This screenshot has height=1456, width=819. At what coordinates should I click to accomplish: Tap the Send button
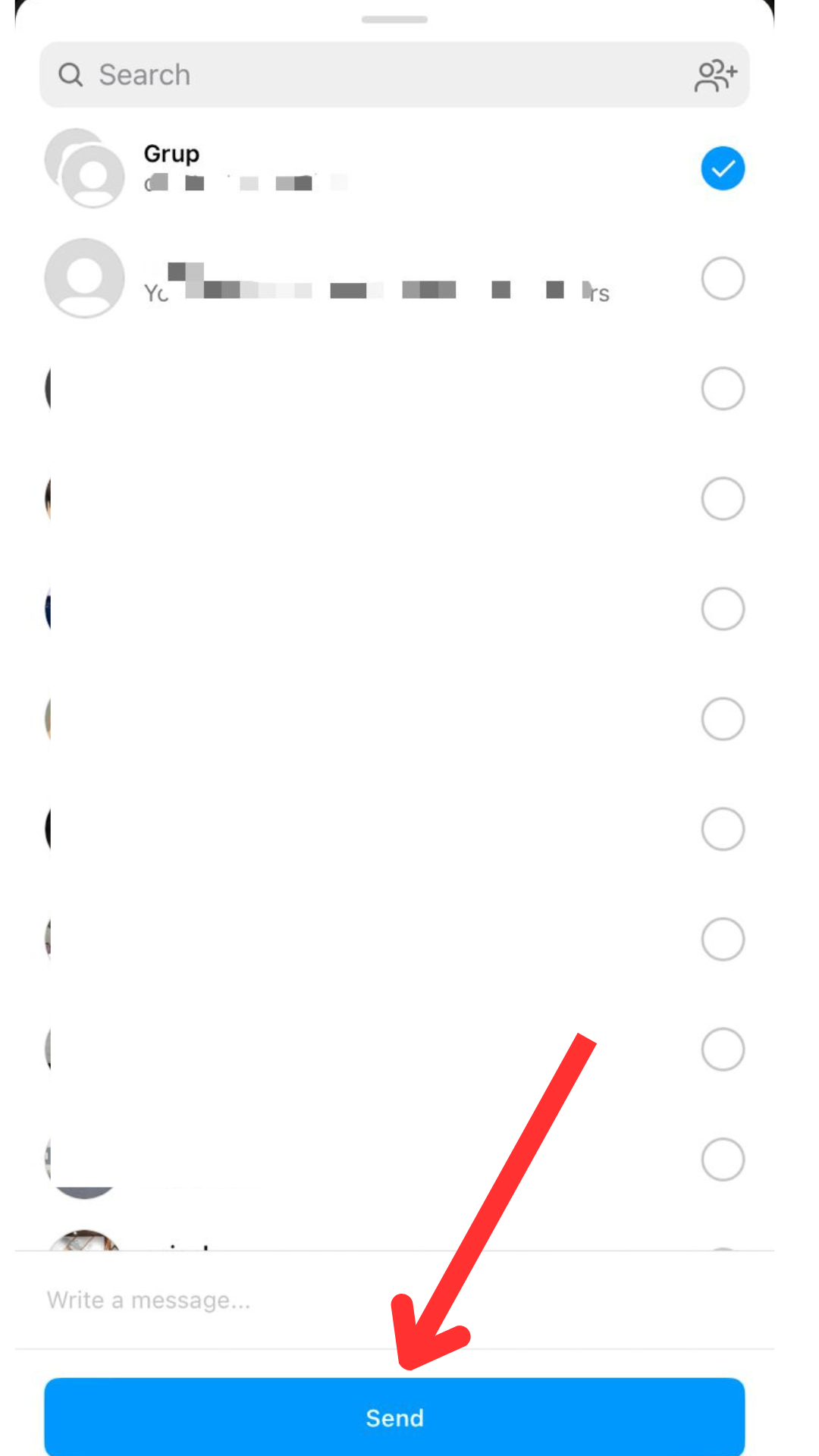(x=394, y=1417)
